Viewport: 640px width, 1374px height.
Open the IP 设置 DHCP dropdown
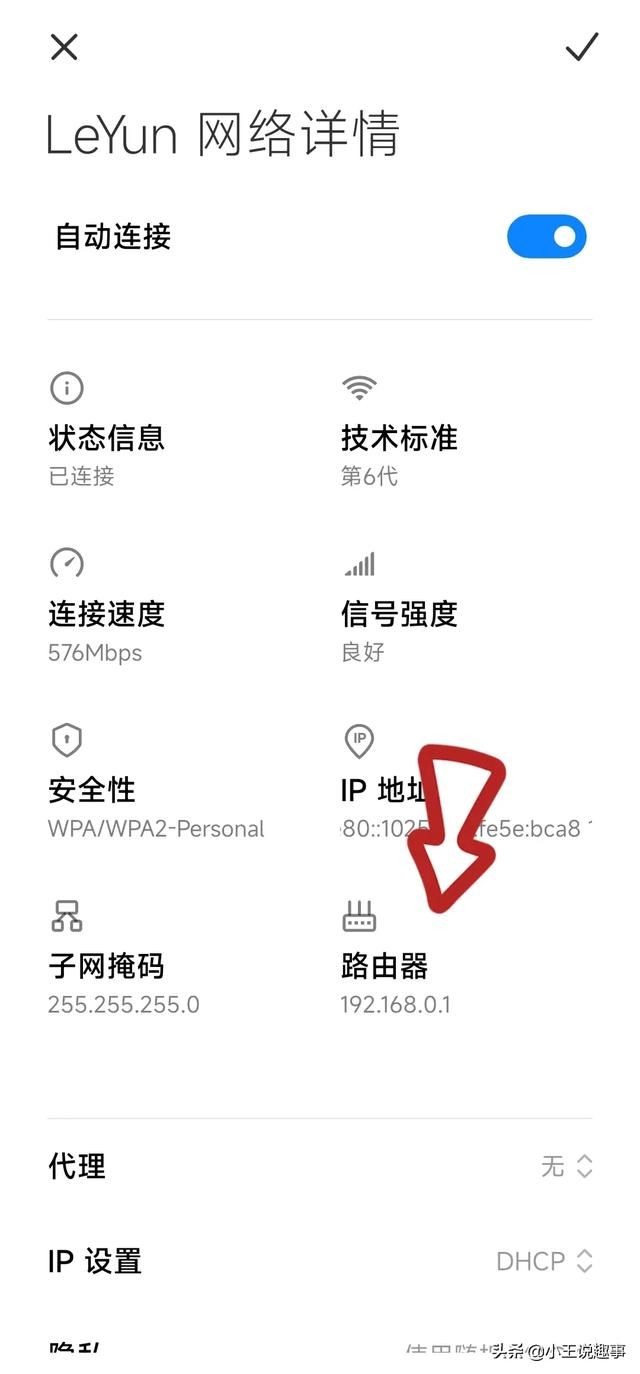click(545, 1261)
